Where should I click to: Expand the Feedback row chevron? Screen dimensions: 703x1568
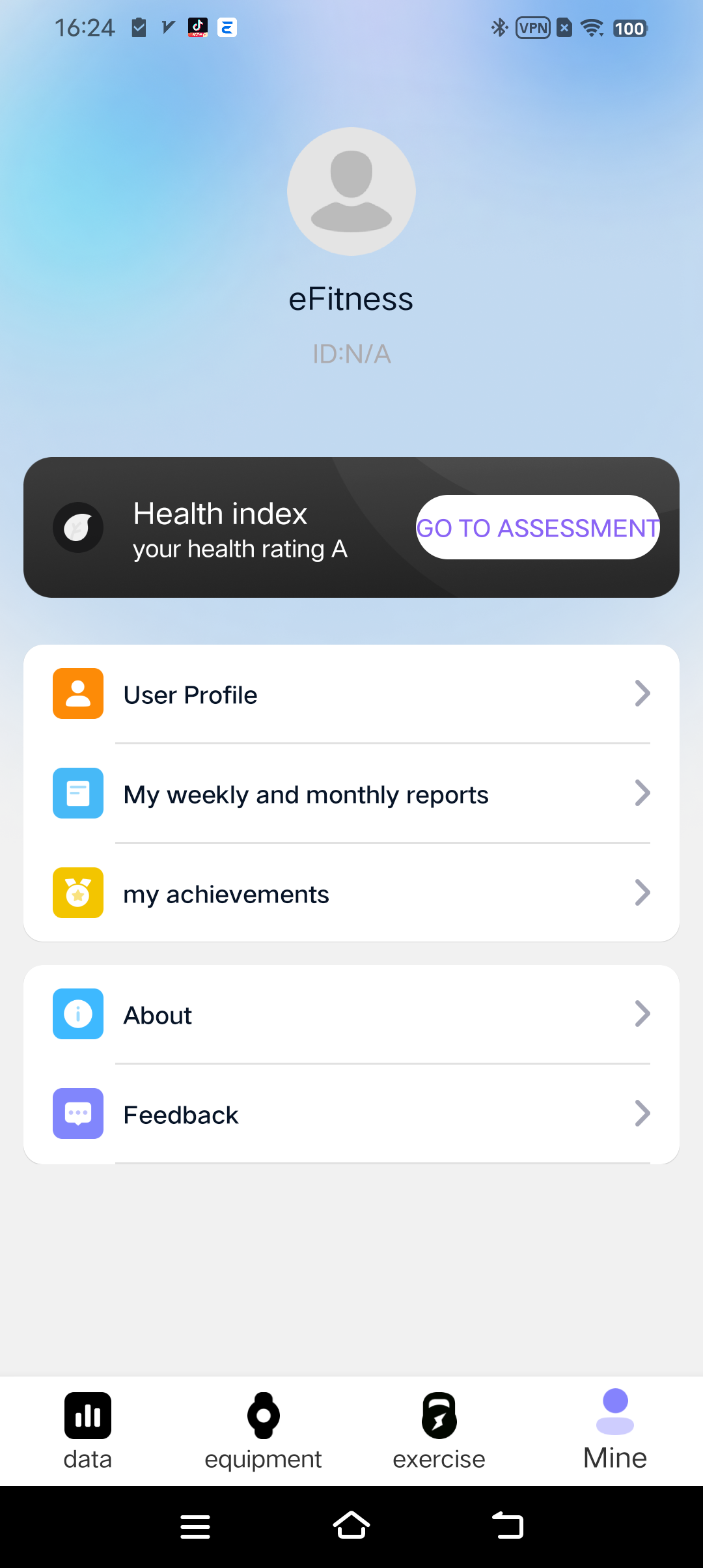[x=642, y=1113]
